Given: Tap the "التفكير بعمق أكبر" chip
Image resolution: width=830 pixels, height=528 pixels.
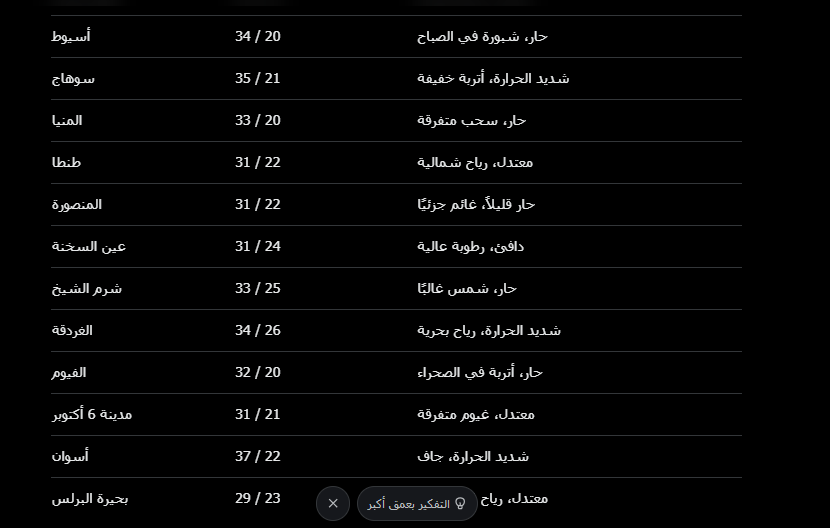Looking at the screenshot, I should pyautogui.click(x=417, y=503).
